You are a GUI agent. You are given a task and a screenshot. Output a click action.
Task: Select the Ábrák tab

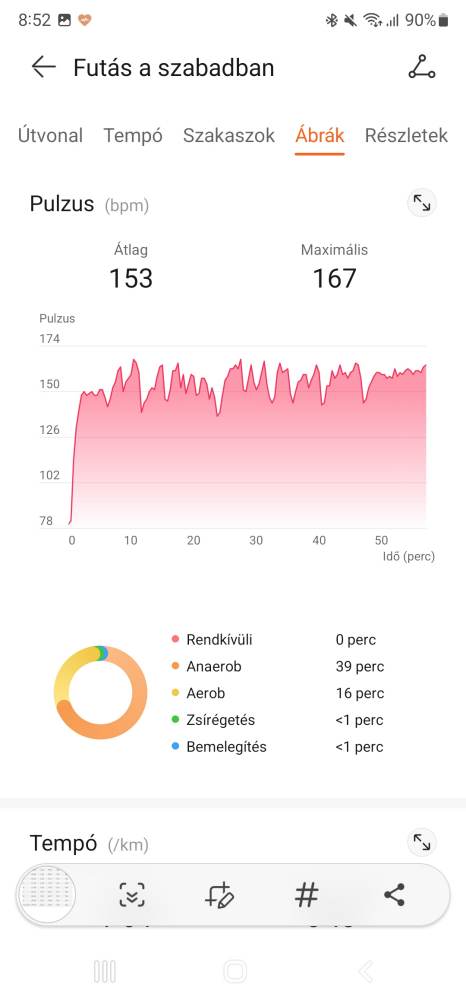[319, 135]
